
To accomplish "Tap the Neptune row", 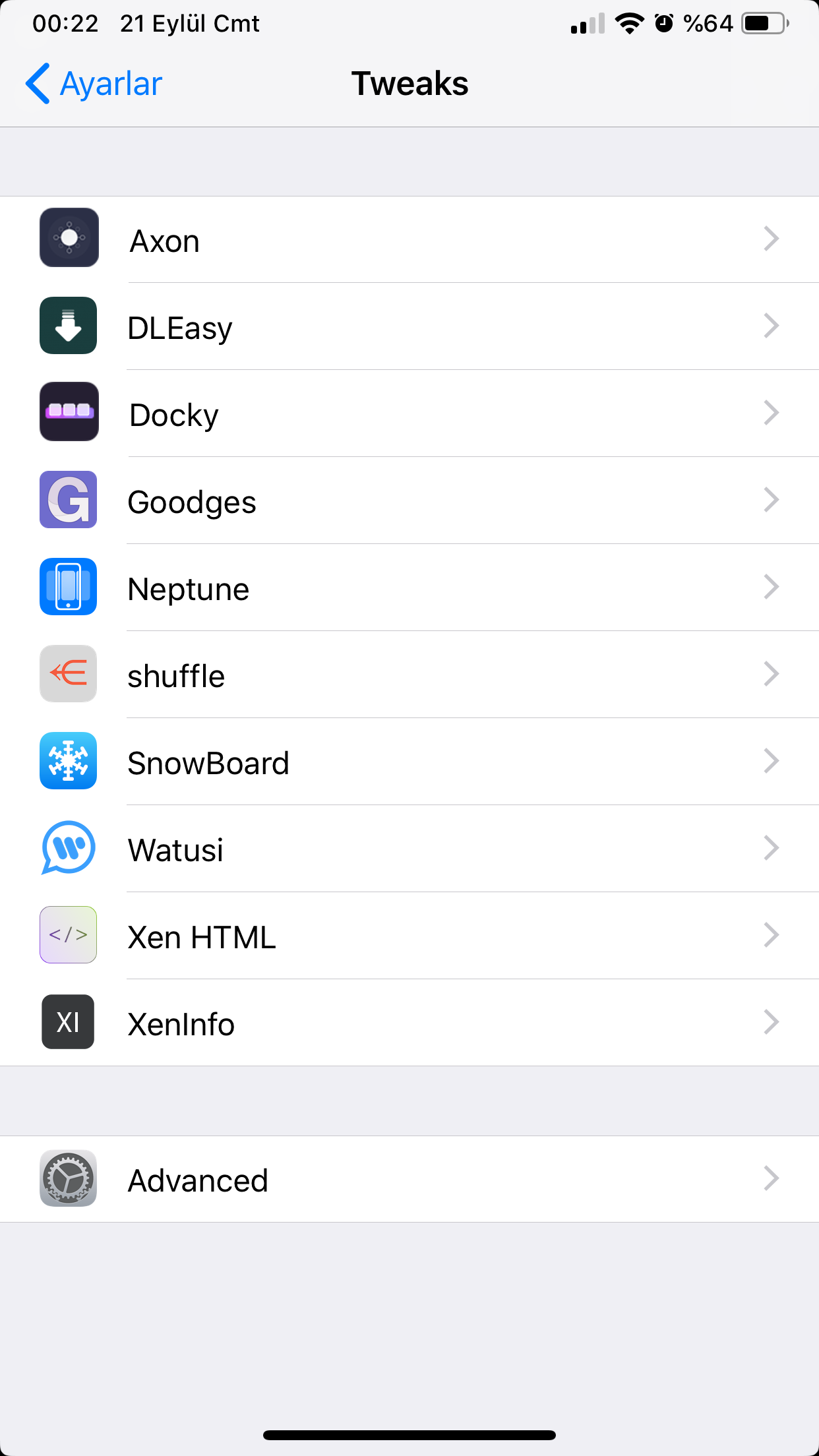I will click(409, 588).
